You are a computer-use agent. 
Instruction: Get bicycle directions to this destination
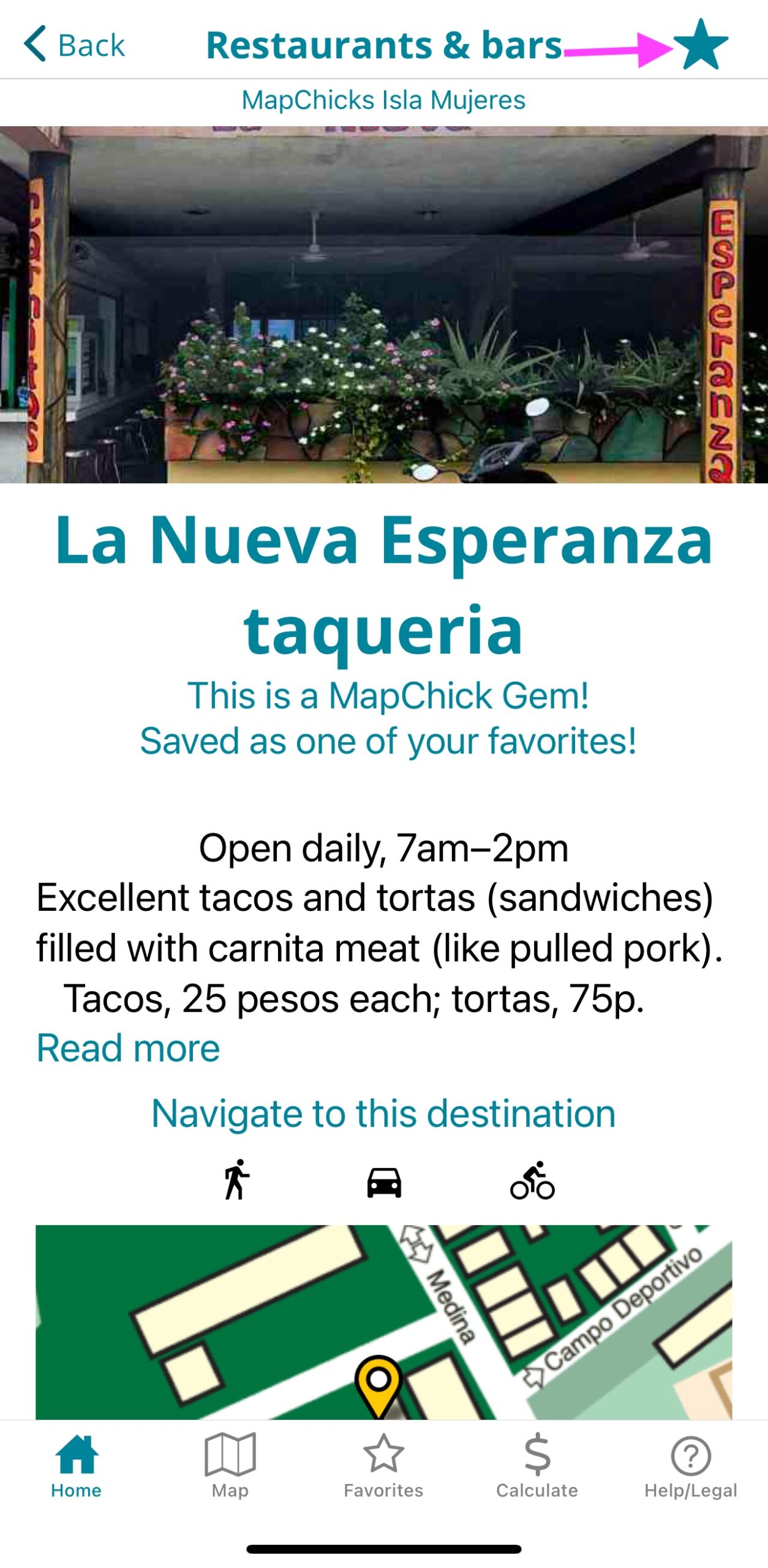(532, 1180)
